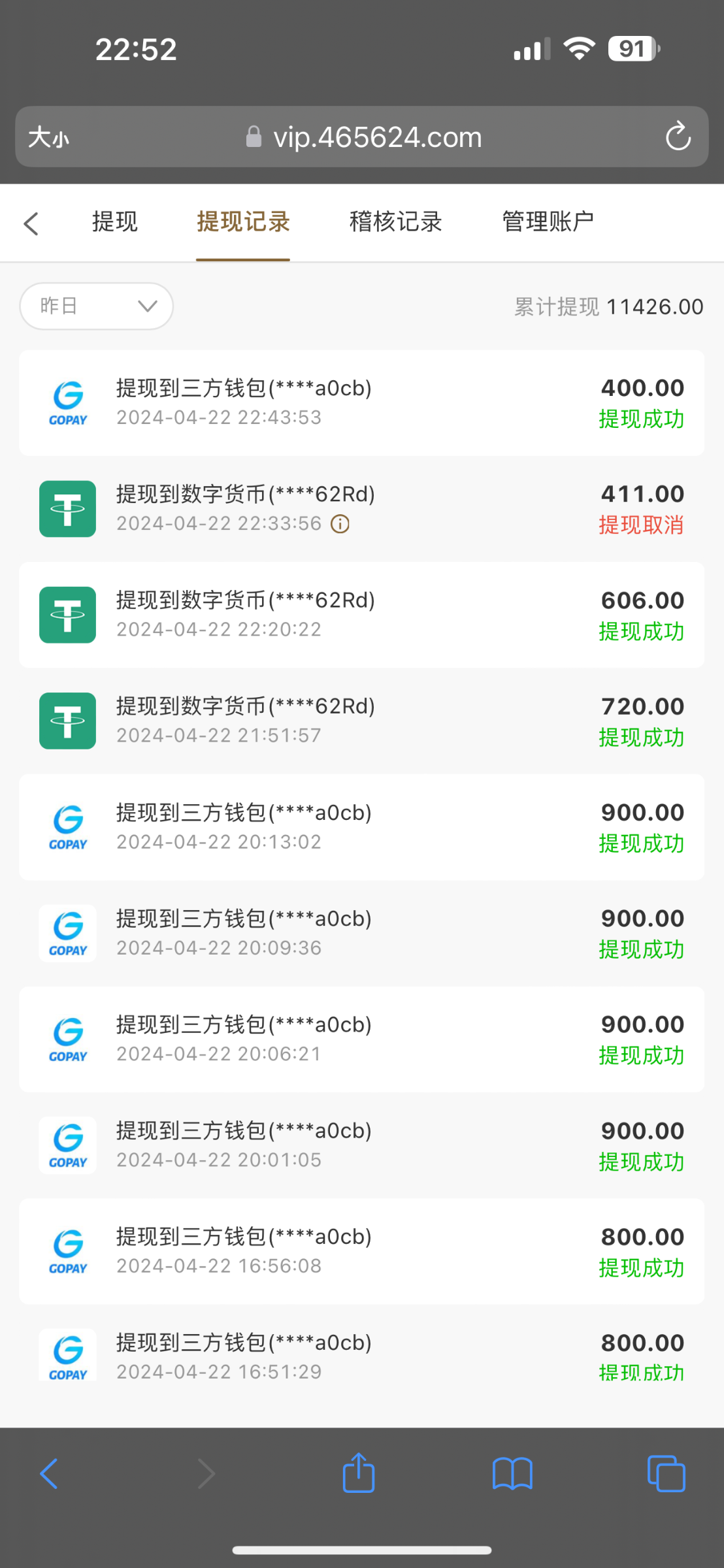Tap the info icon beside 22:33:56
This screenshot has height=1568, width=724.
tap(340, 524)
